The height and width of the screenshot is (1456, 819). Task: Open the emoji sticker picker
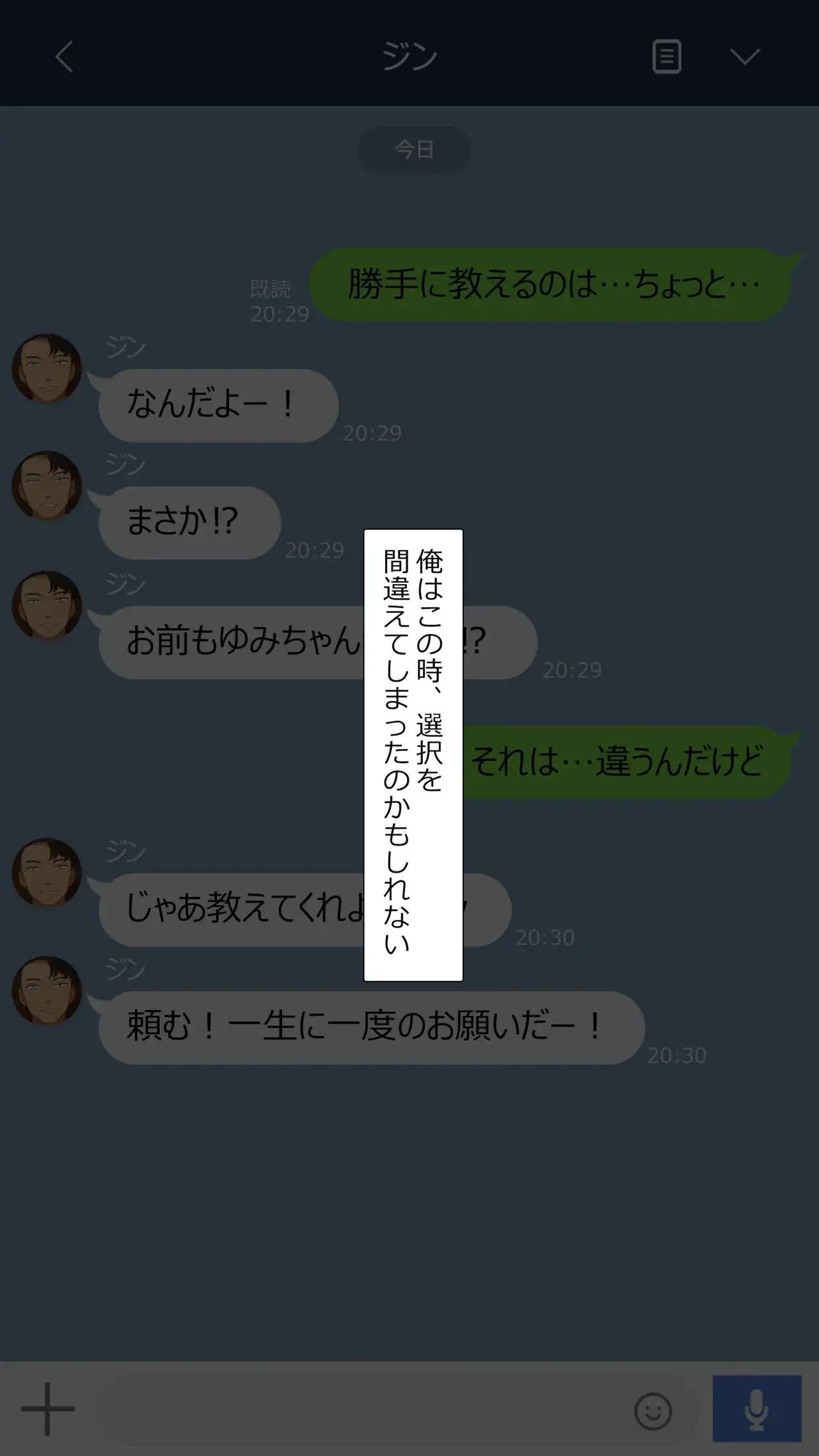click(x=653, y=1411)
